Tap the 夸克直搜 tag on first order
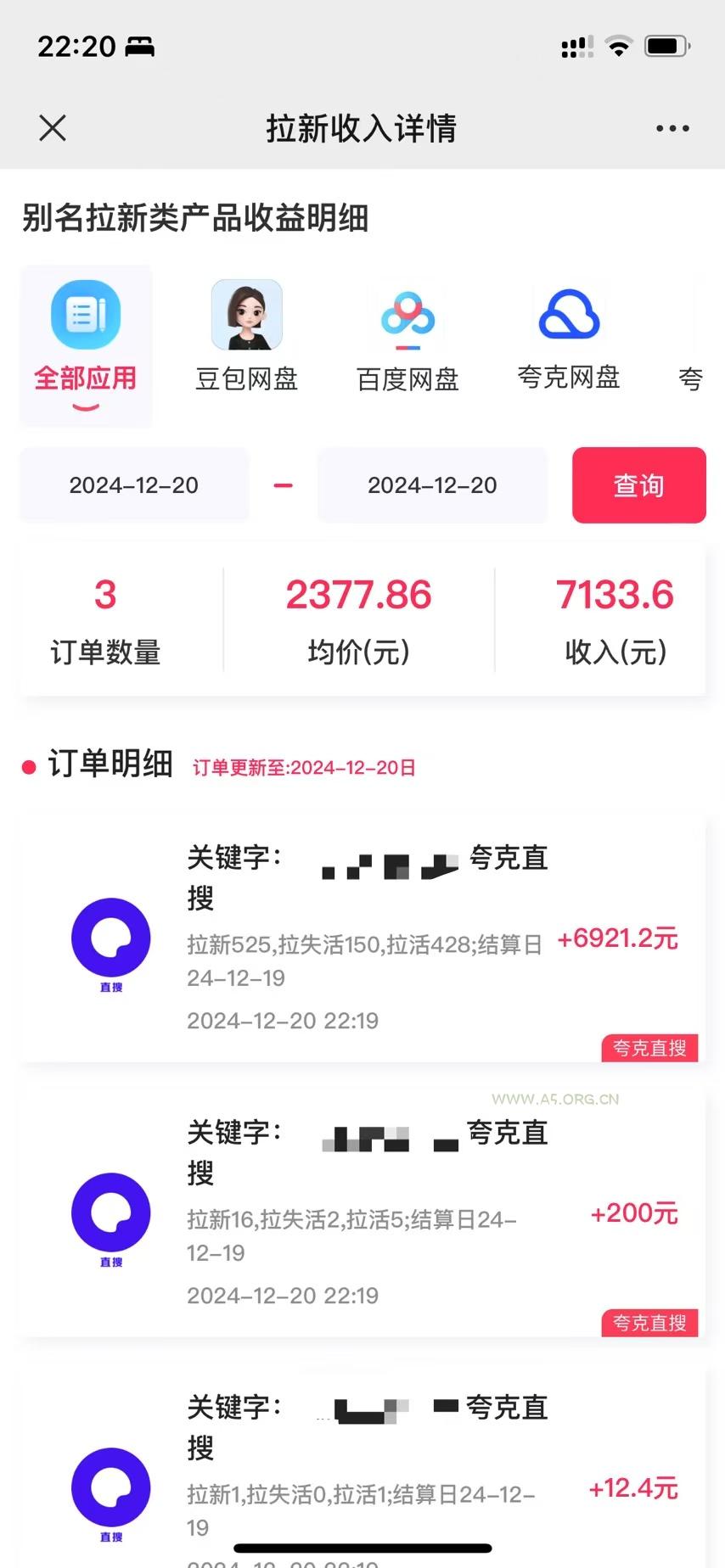The width and height of the screenshot is (725, 1568). (649, 1048)
